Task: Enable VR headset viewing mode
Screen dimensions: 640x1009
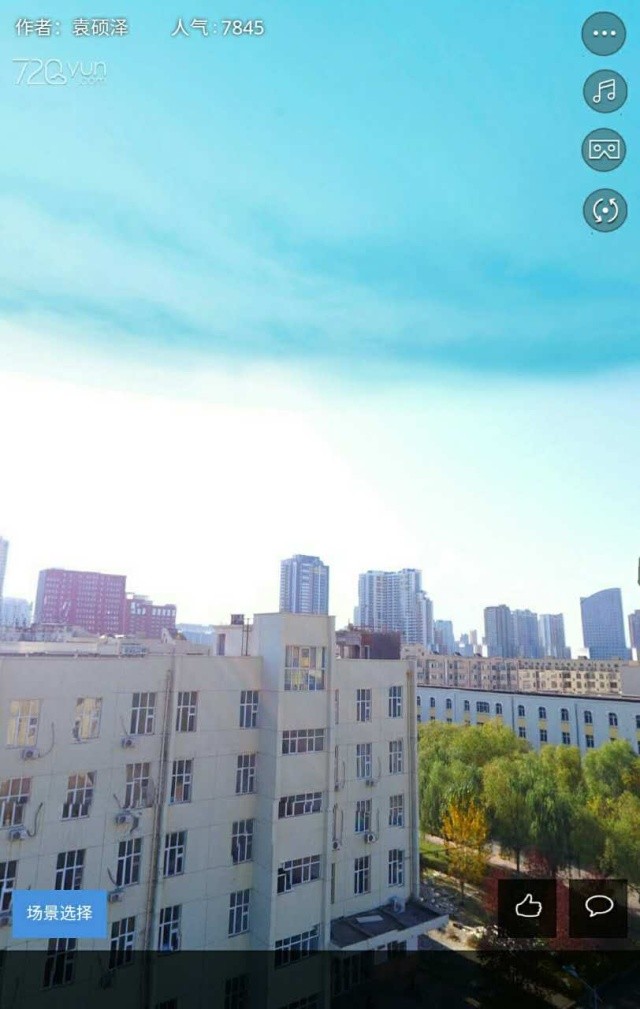Action: [604, 150]
